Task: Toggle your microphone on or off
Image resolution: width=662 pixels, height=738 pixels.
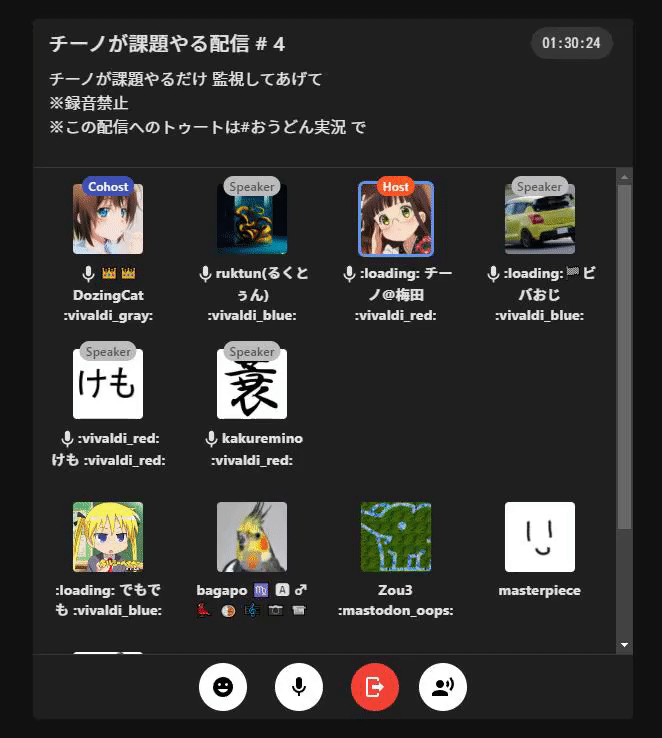Action: pos(299,686)
